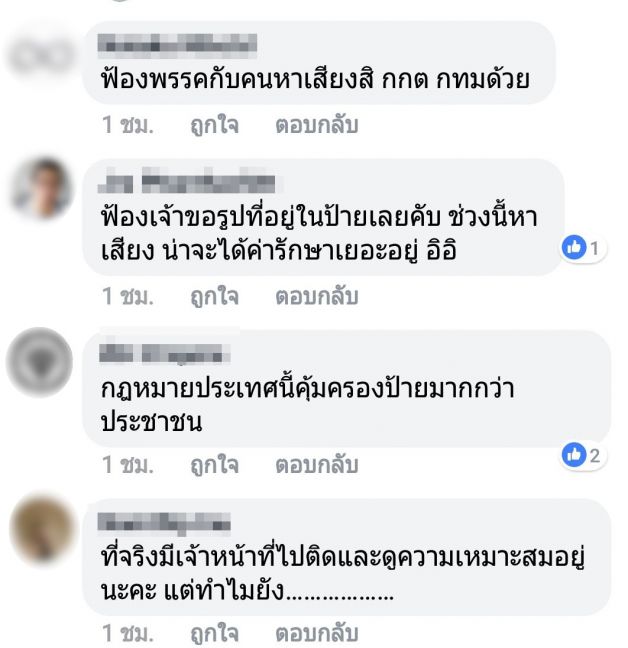628x648 pixels.
Task: Open profile picture of ที่จริงมีเจ้าหน้าที่ commenter
Action: tap(41, 531)
